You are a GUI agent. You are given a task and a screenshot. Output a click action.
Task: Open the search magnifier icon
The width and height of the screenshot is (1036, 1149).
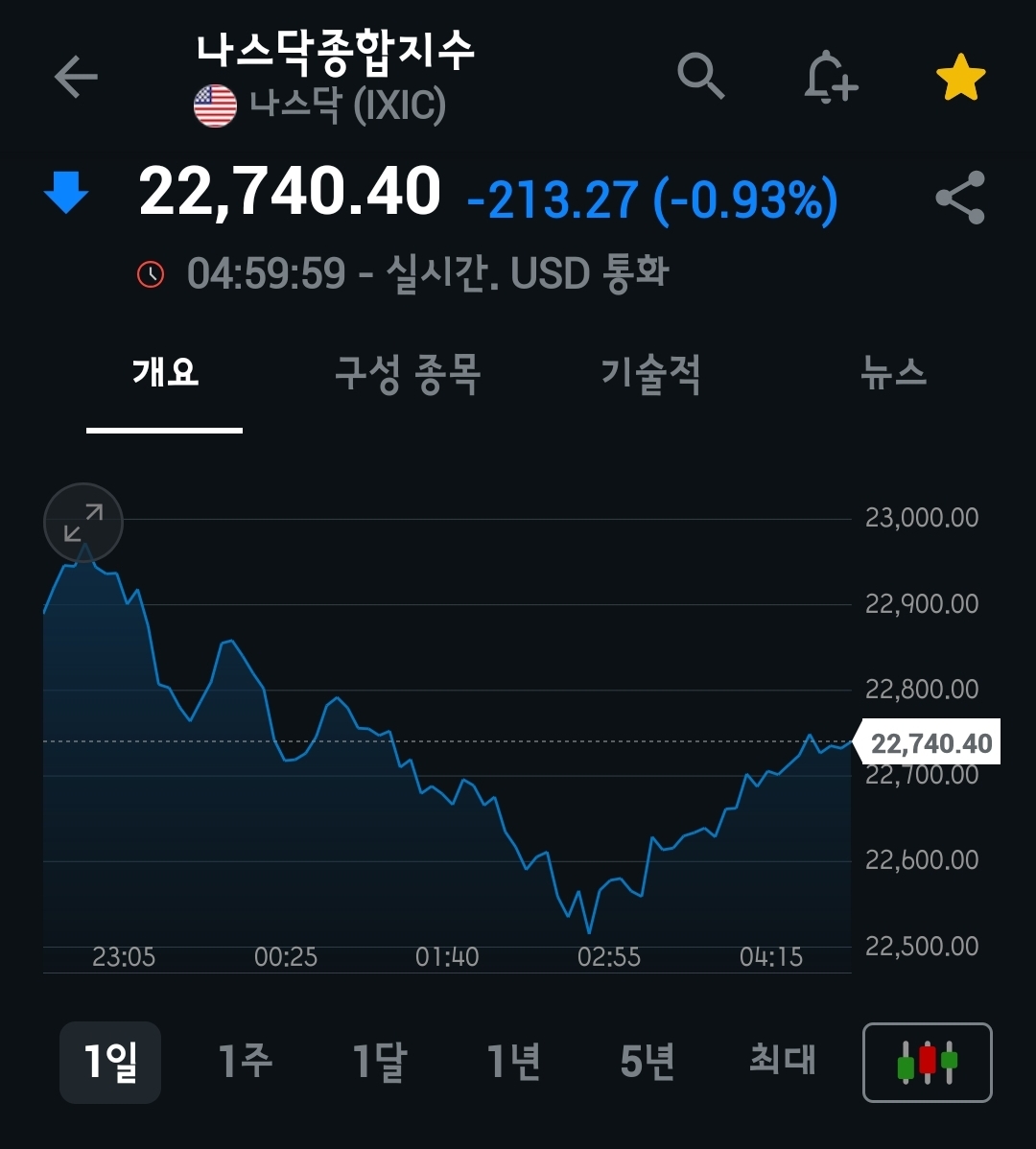point(700,76)
